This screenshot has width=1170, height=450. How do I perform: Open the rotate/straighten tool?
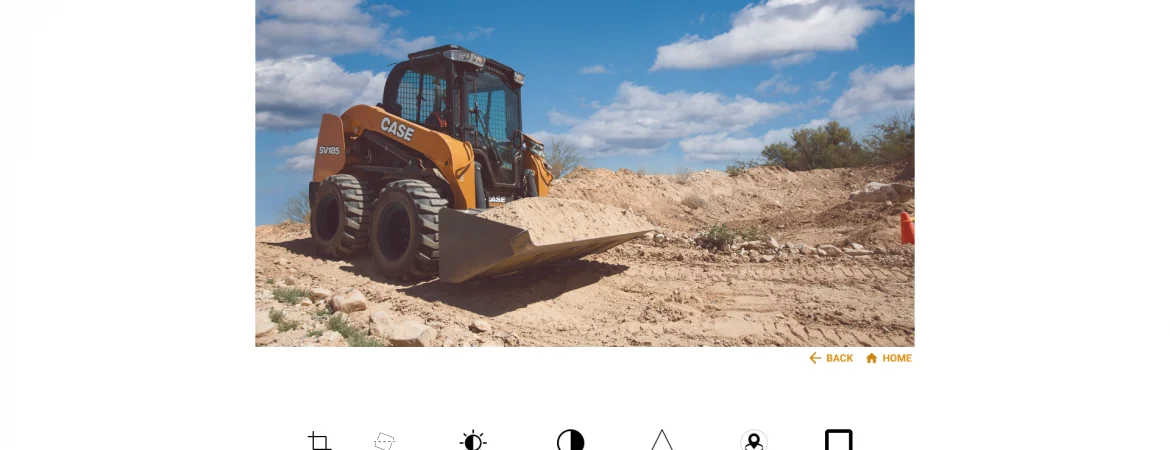click(x=385, y=441)
